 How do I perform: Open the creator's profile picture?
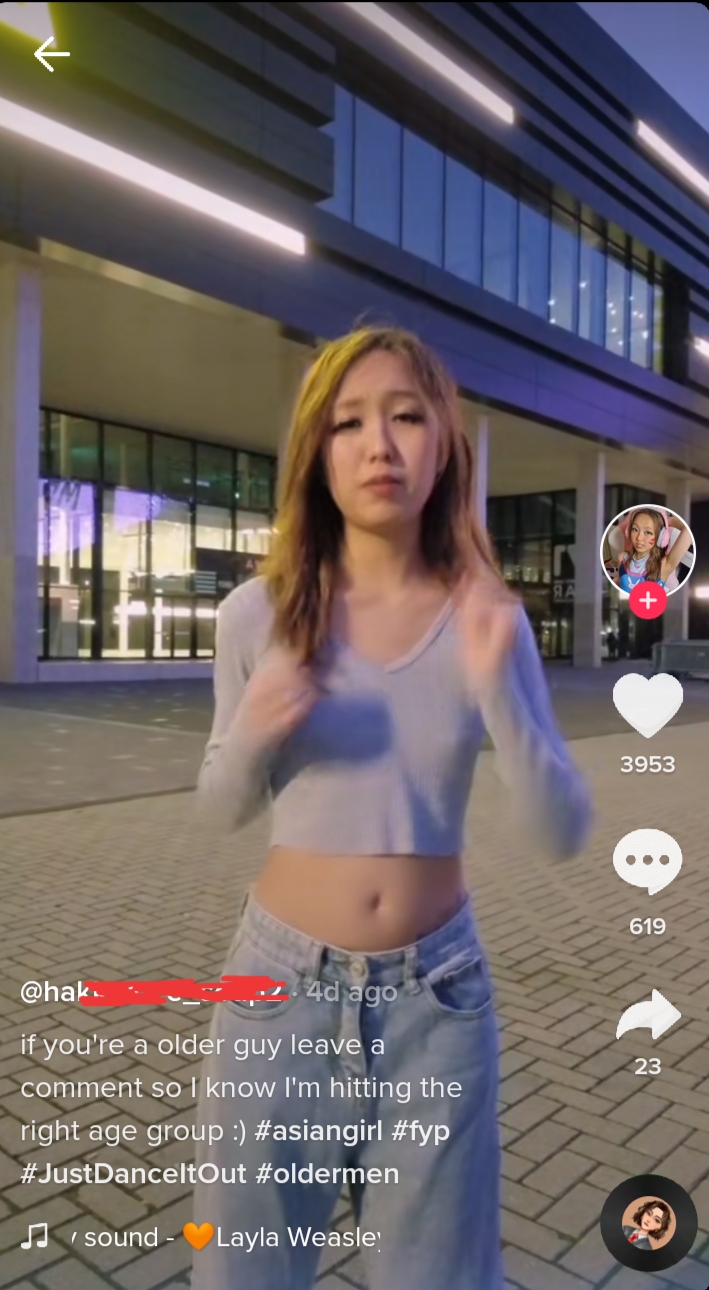coord(647,549)
